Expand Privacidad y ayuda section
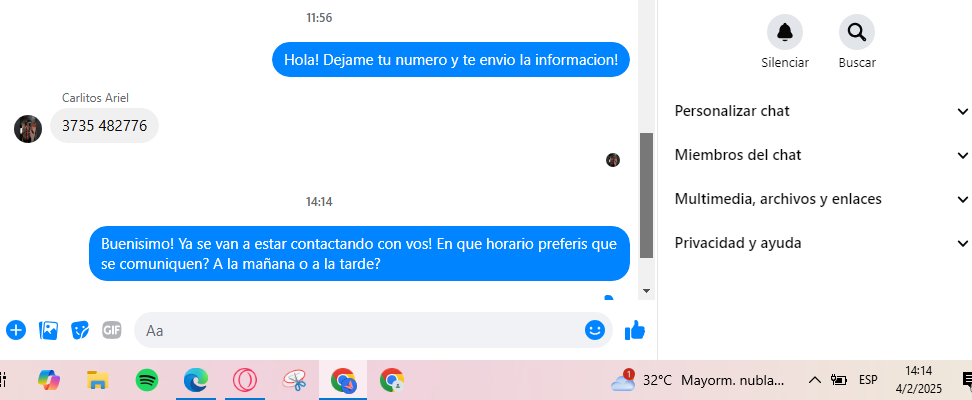The image size is (972, 400). 820,243
